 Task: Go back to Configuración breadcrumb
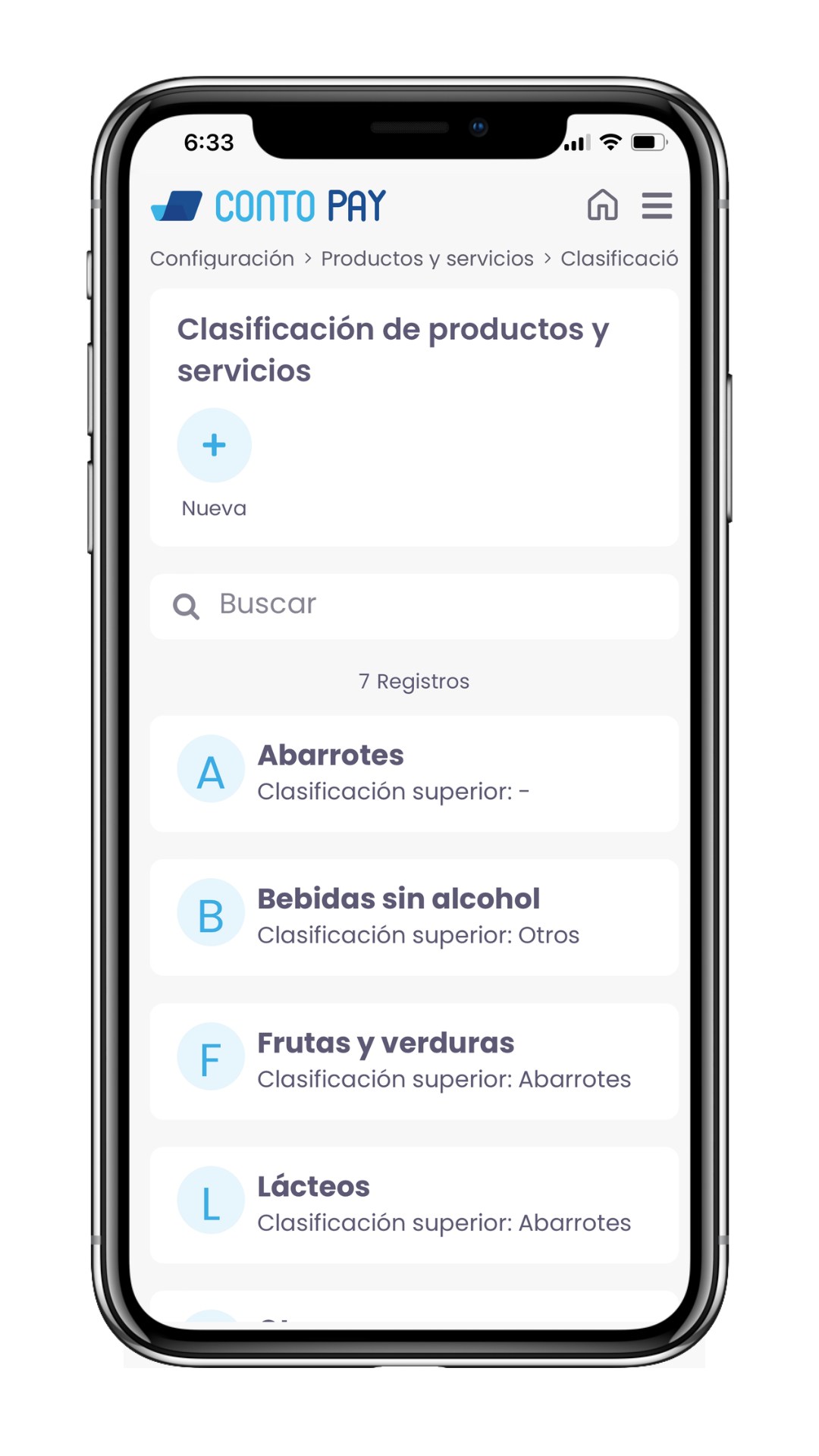click(221, 259)
